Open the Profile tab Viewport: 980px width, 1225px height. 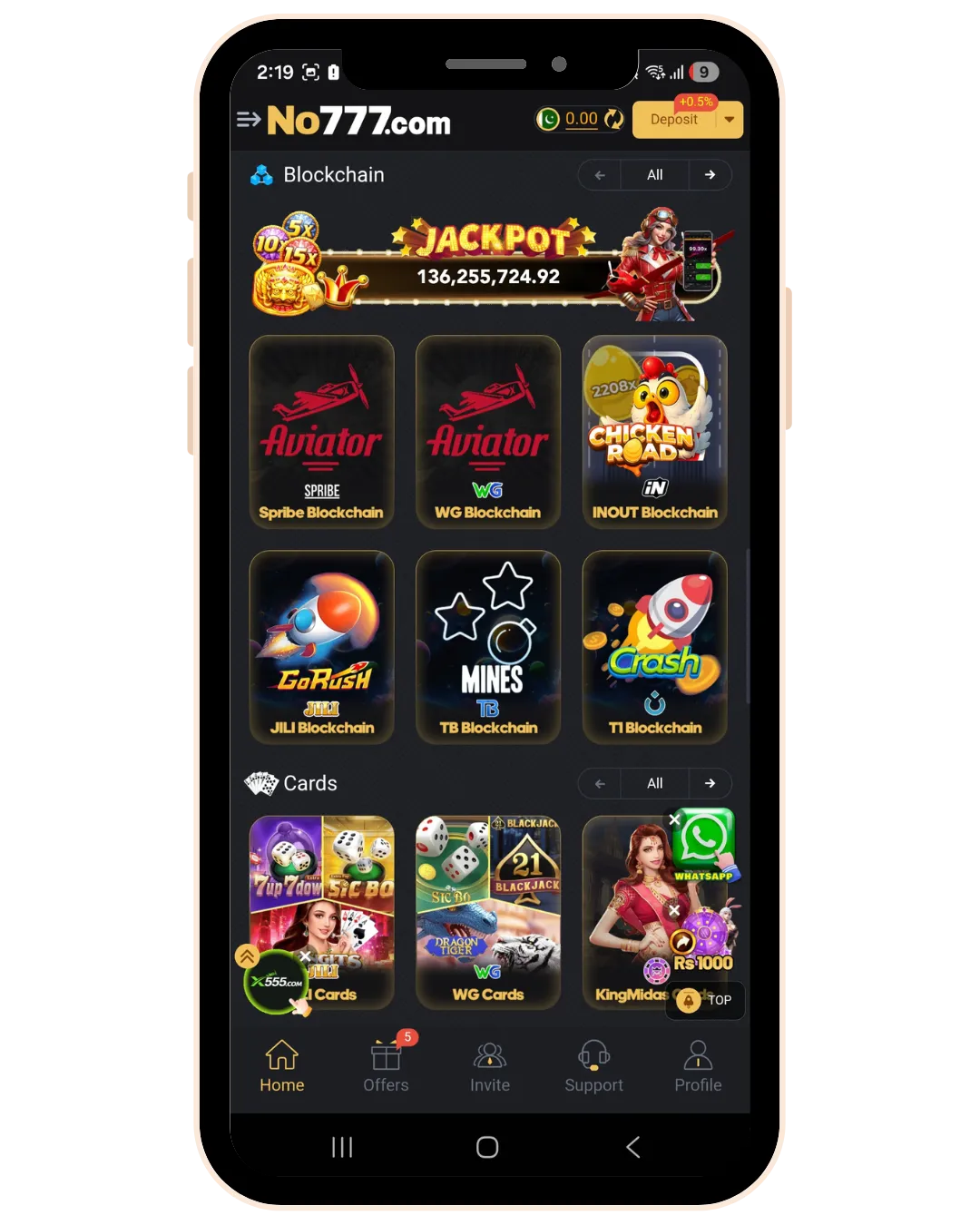698,1066
